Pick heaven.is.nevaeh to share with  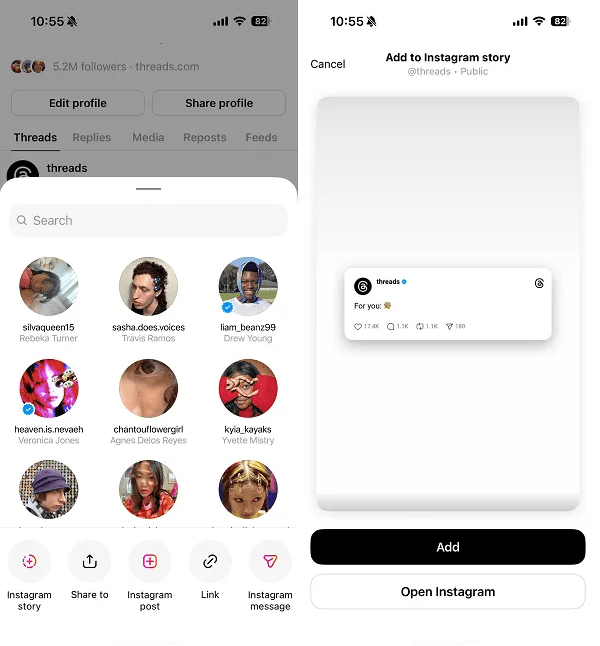click(x=49, y=389)
